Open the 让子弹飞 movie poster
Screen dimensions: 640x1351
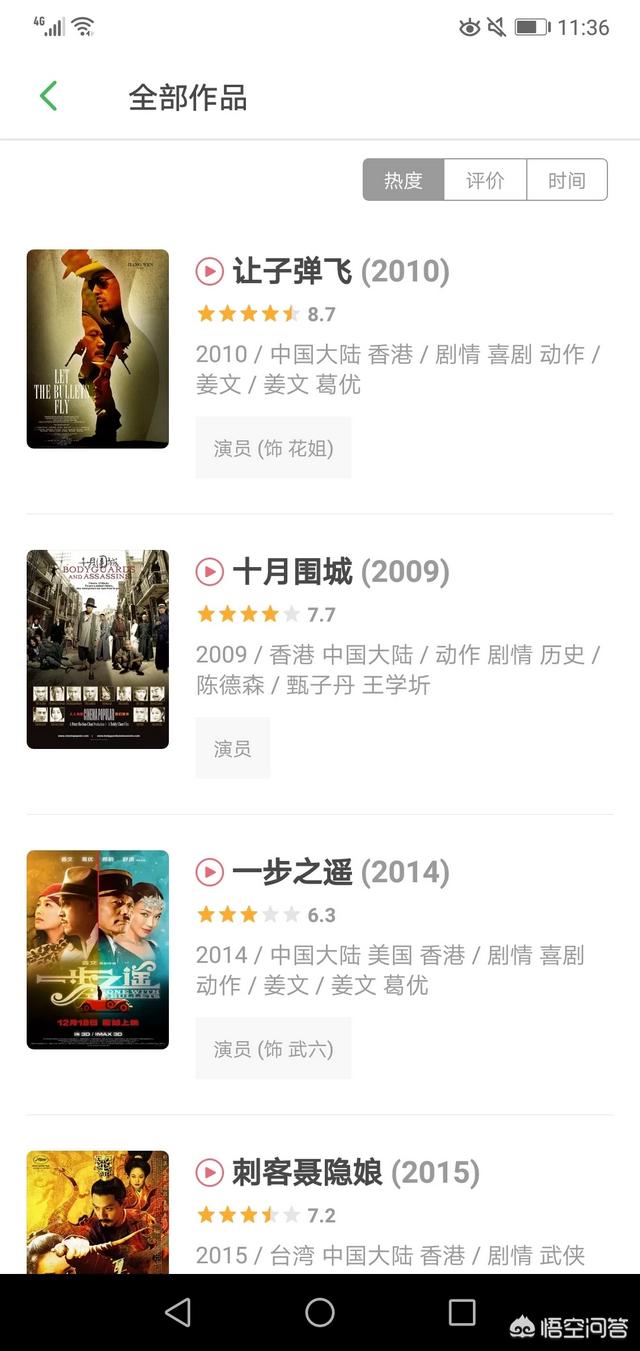[x=97, y=348]
